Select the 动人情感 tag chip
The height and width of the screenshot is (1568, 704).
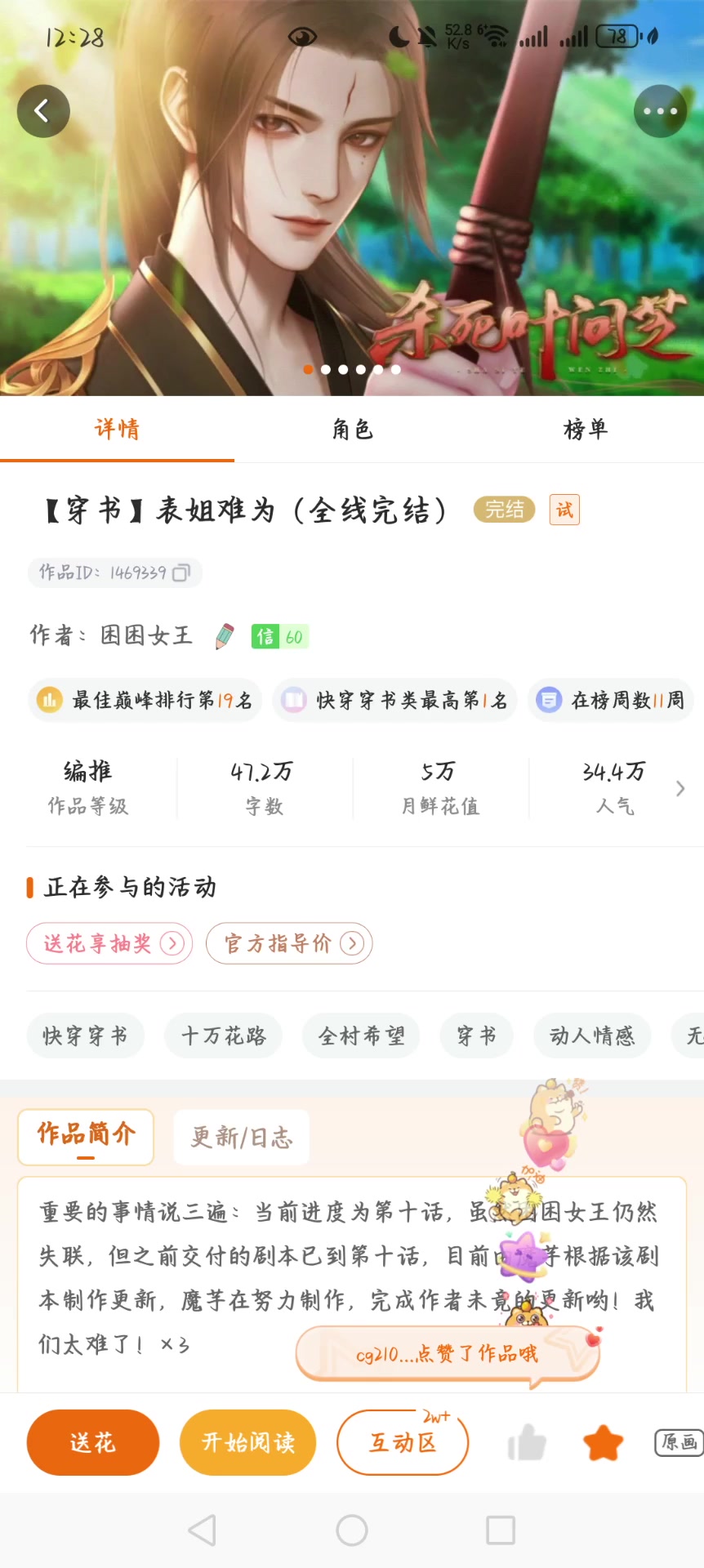coord(592,1036)
